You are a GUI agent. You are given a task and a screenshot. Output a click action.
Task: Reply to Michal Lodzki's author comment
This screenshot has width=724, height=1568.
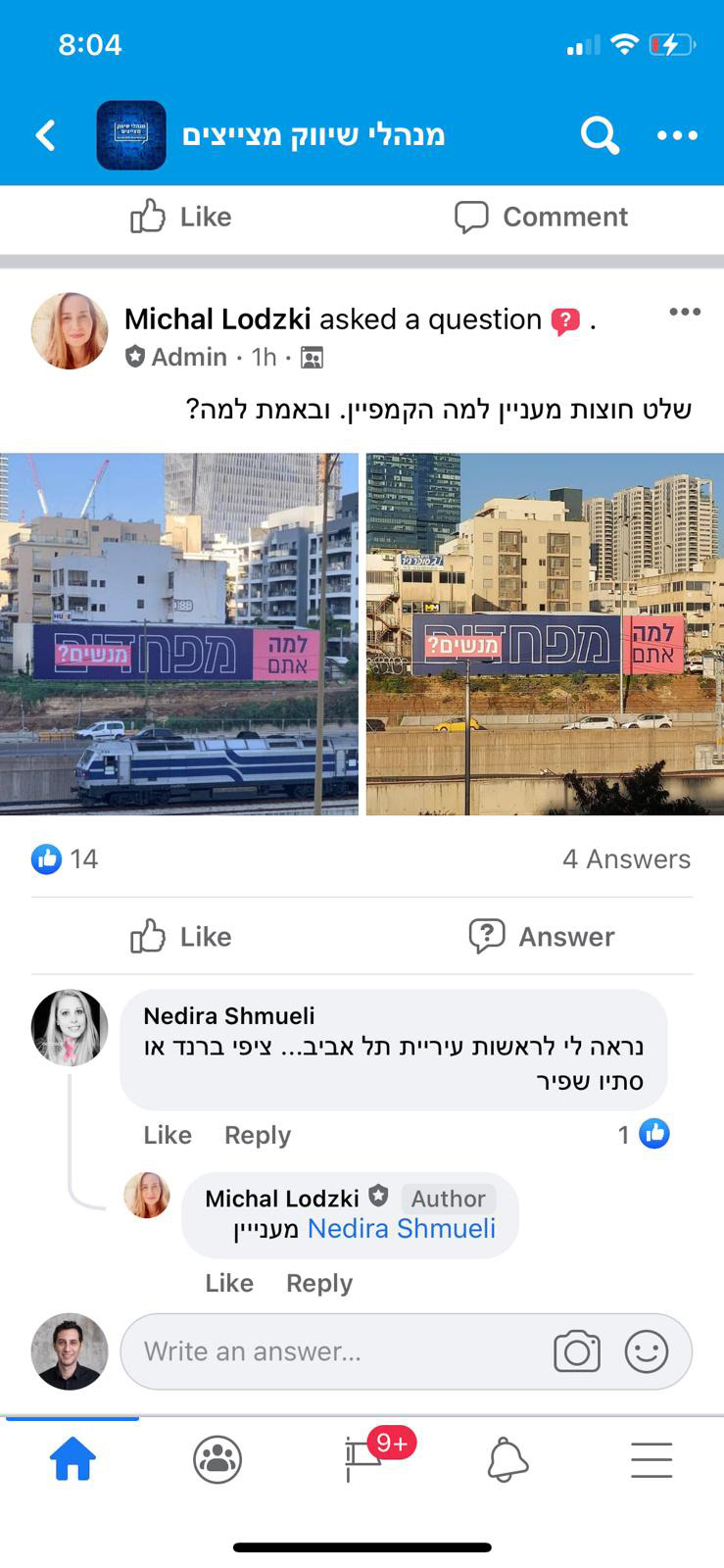tap(318, 1283)
